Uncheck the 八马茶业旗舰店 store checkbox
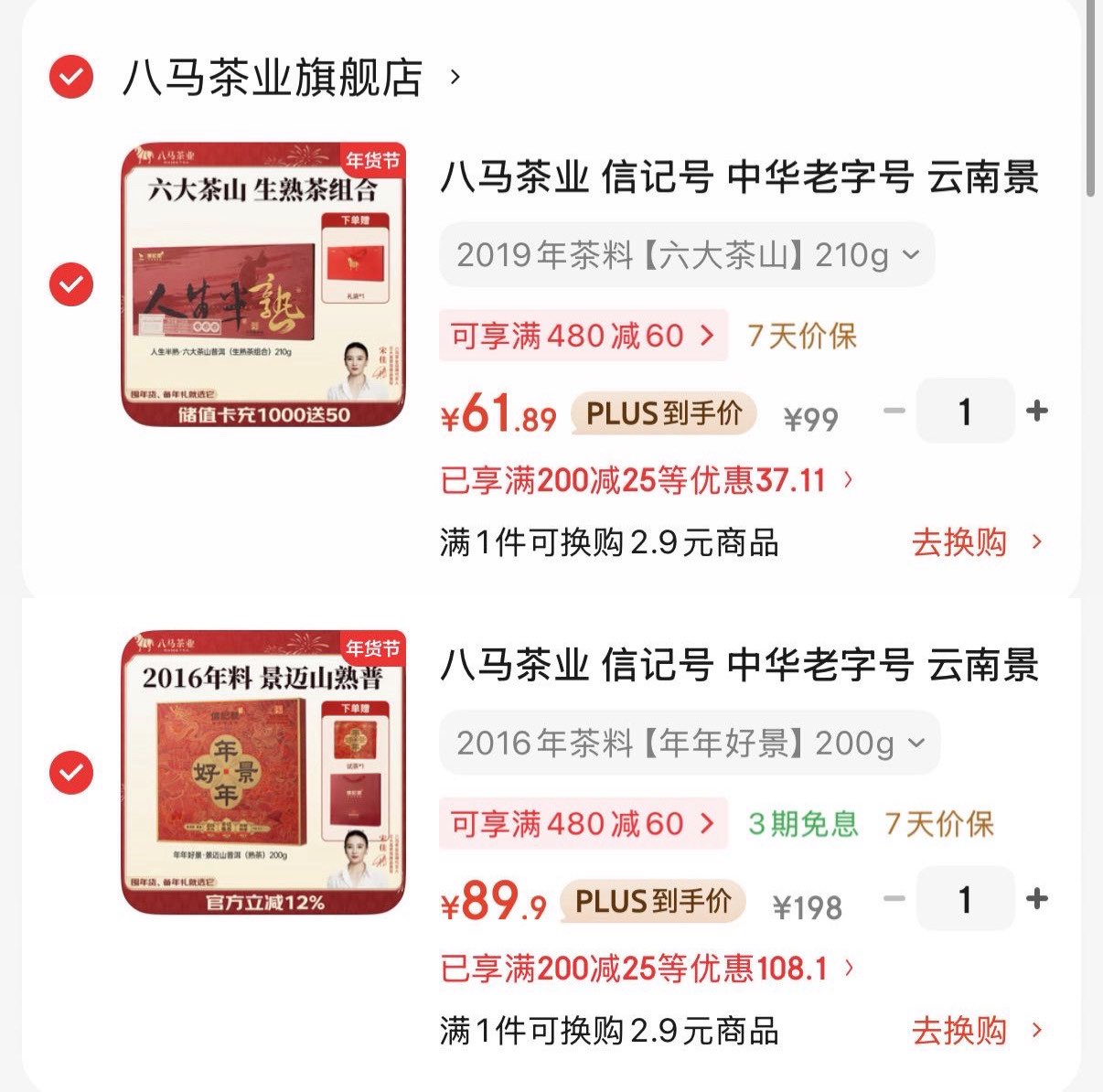This screenshot has height=1092, width=1103. coord(71,76)
